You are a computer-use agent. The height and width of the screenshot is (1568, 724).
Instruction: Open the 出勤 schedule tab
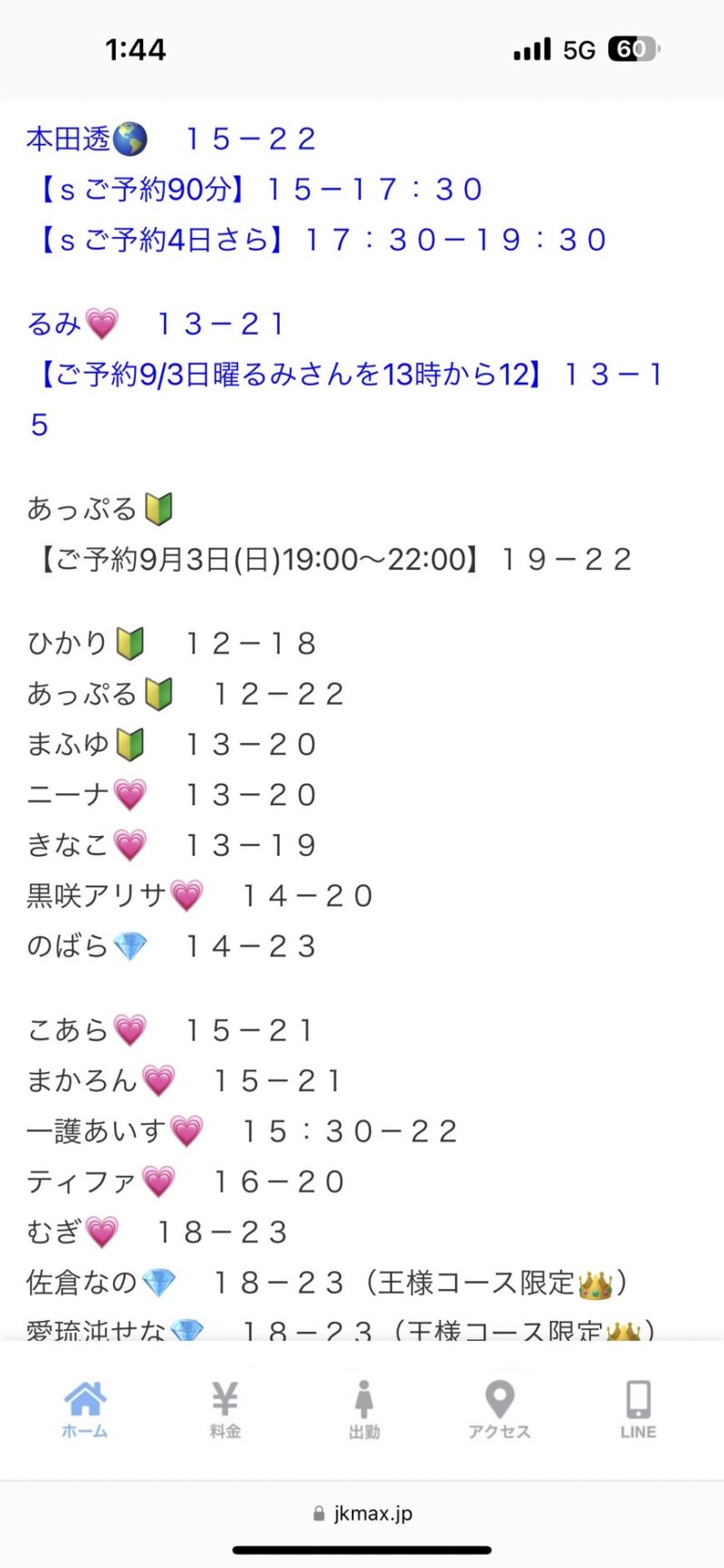364,1410
